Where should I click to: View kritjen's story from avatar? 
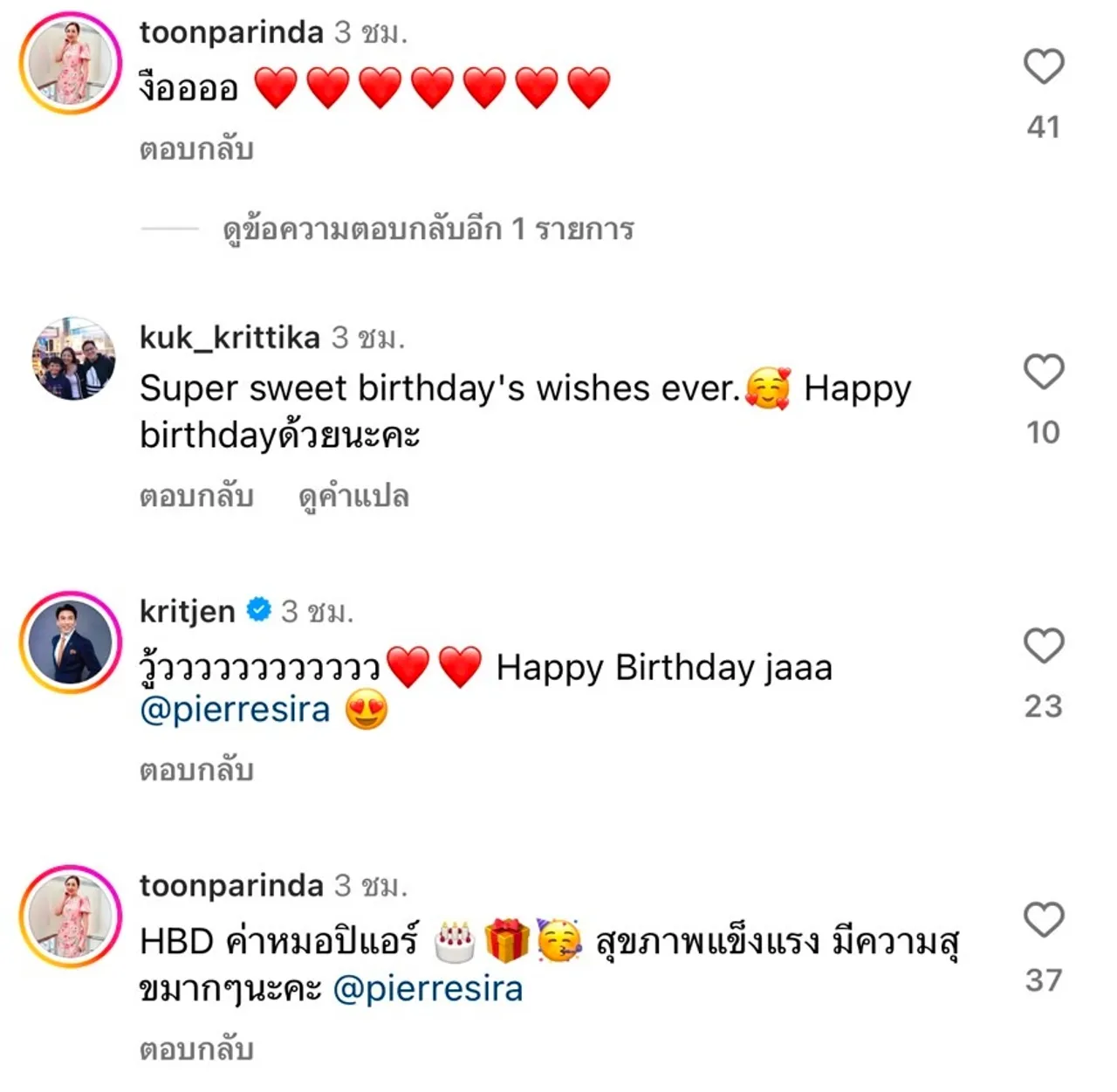pos(72,642)
